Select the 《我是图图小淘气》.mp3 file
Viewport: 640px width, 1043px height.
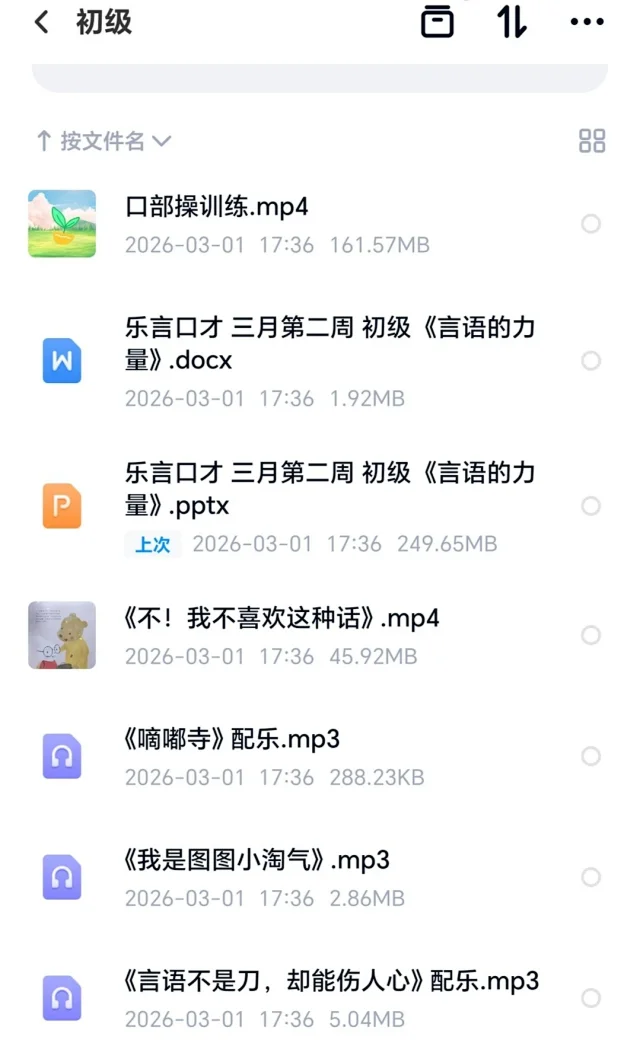pos(591,877)
